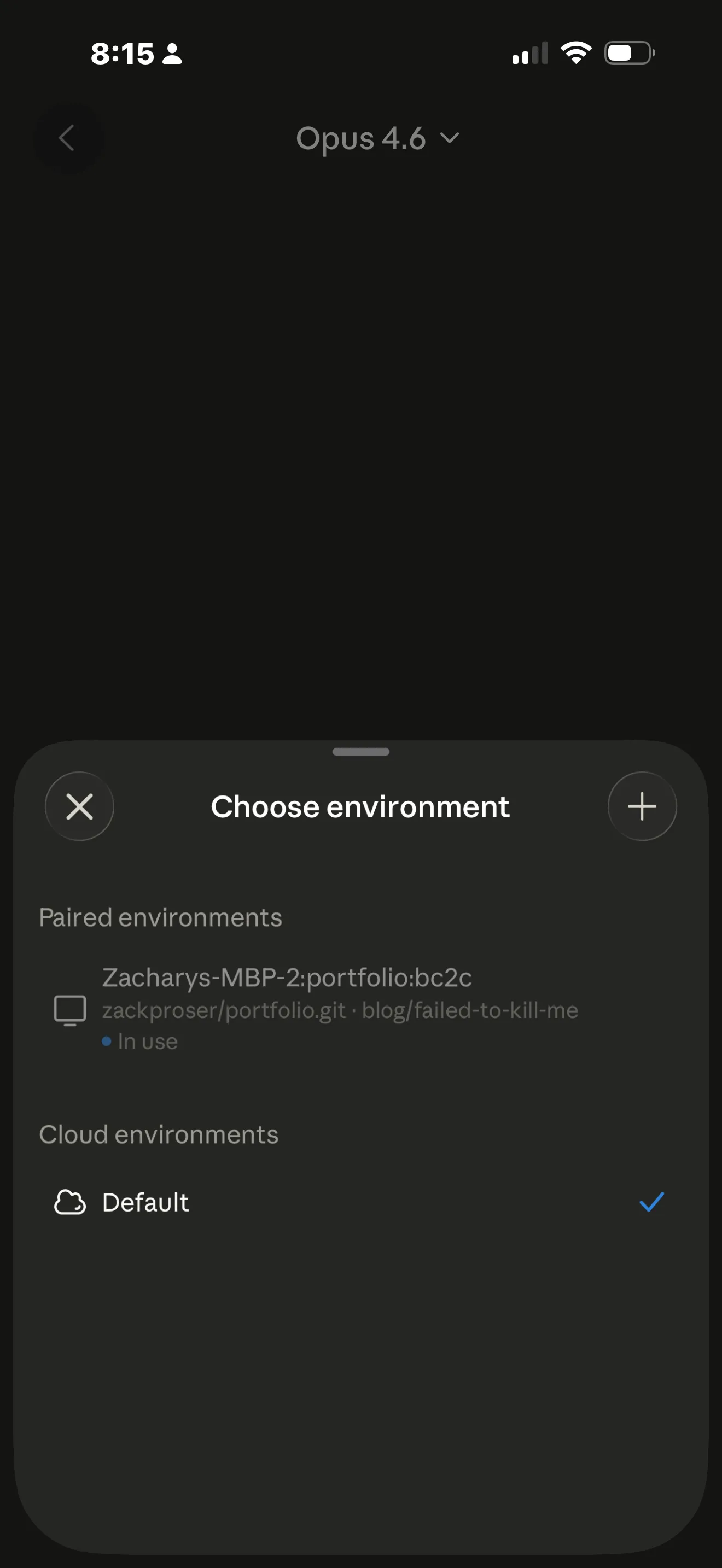Screen dimensions: 722x1568
Task: Open the Opus 4.6 model dropdown
Action: 360,139
